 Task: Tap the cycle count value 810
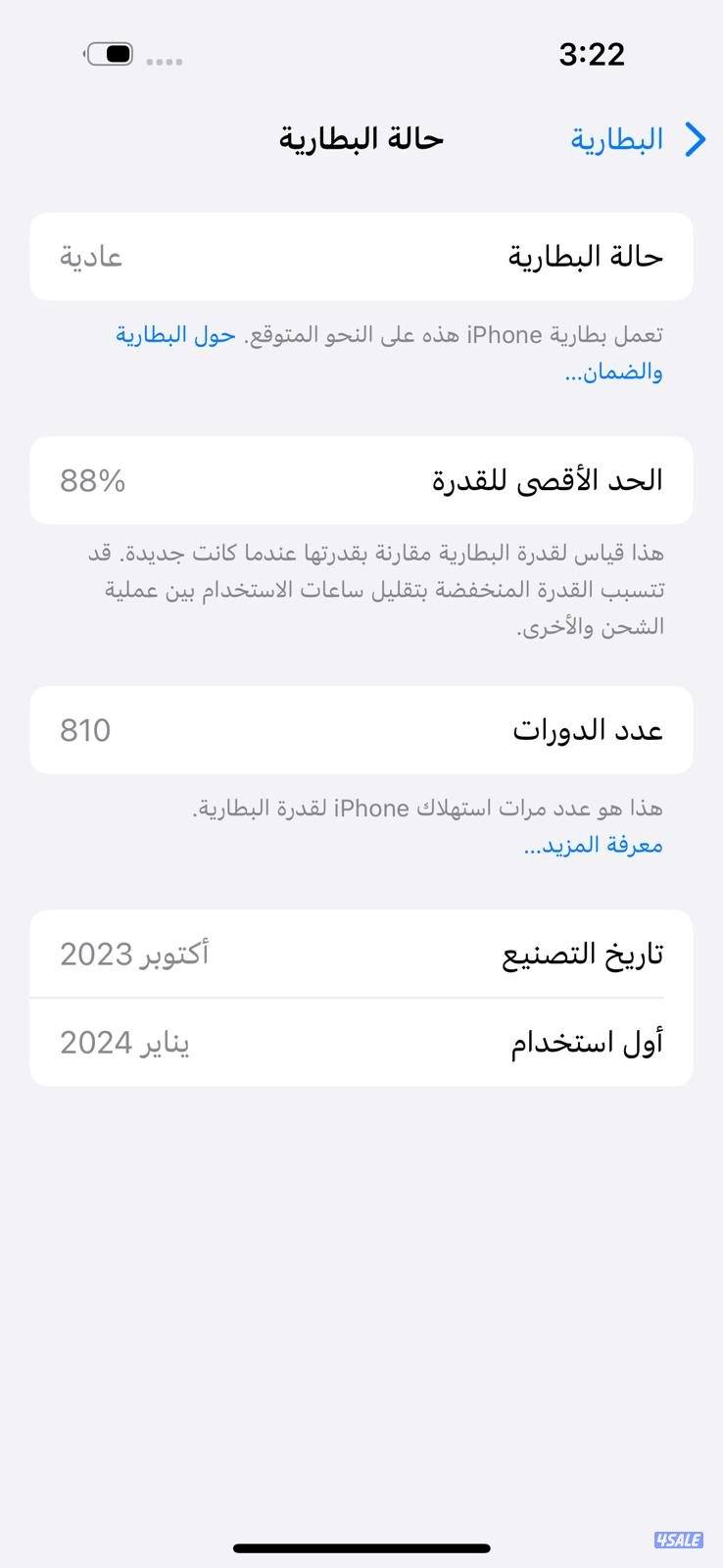tap(86, 729)
